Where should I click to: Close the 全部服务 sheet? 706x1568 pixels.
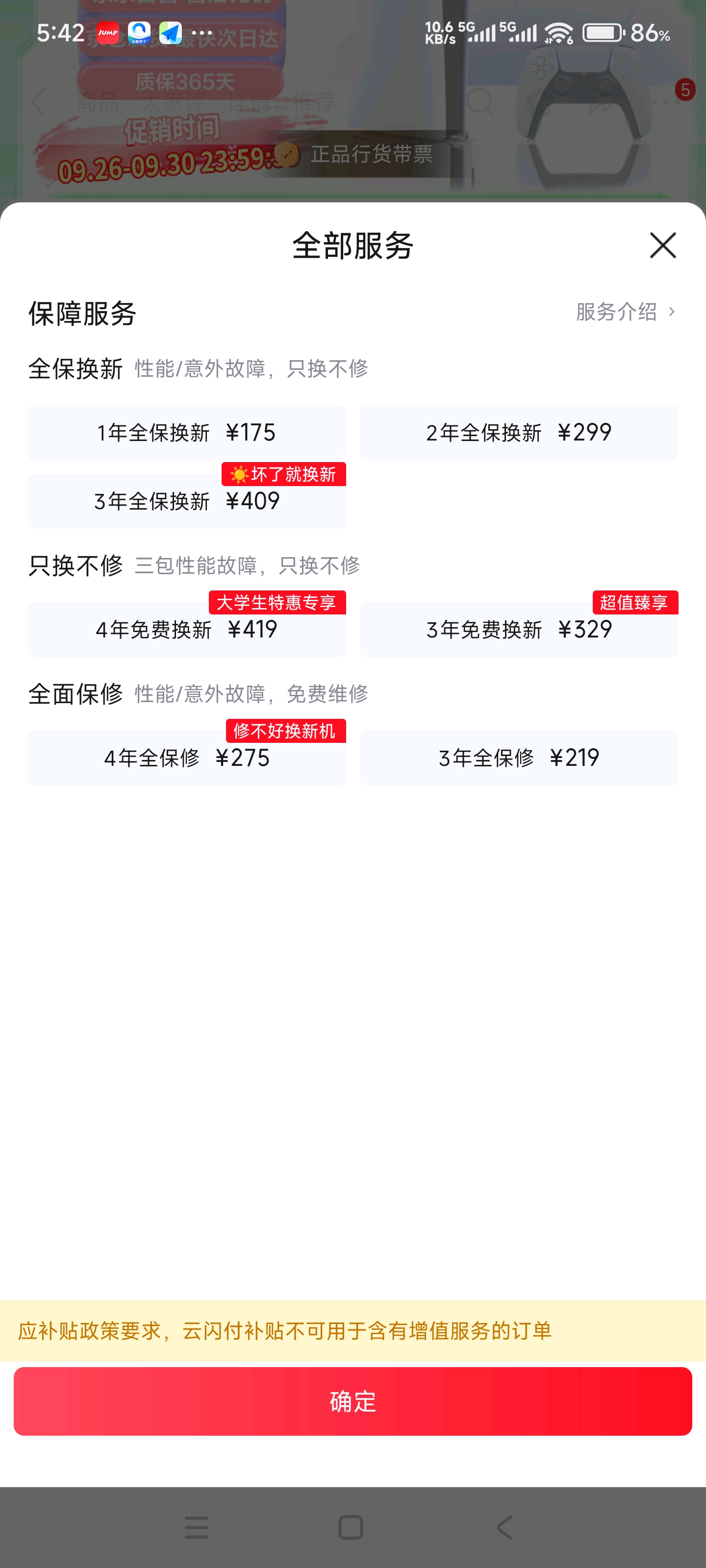coord(662,245)
